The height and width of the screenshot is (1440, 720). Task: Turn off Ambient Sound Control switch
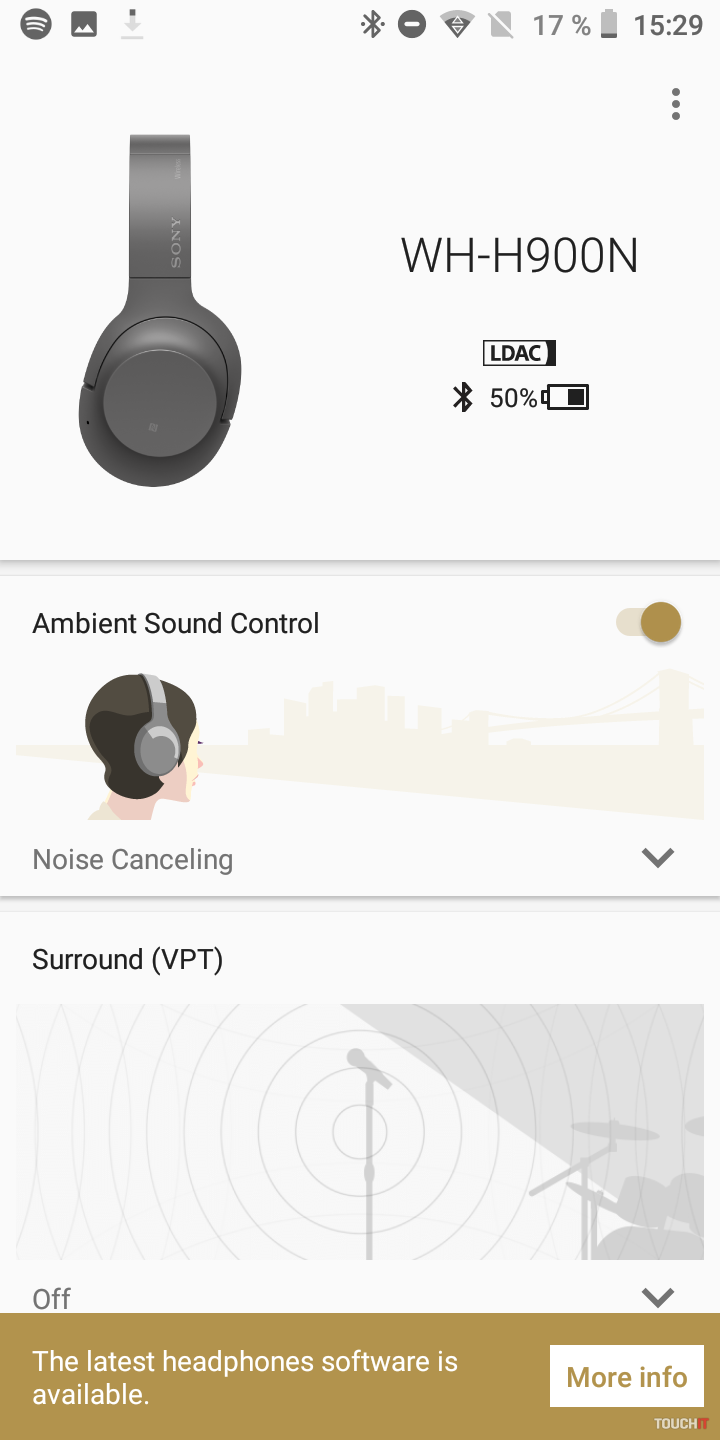point(649,623)
